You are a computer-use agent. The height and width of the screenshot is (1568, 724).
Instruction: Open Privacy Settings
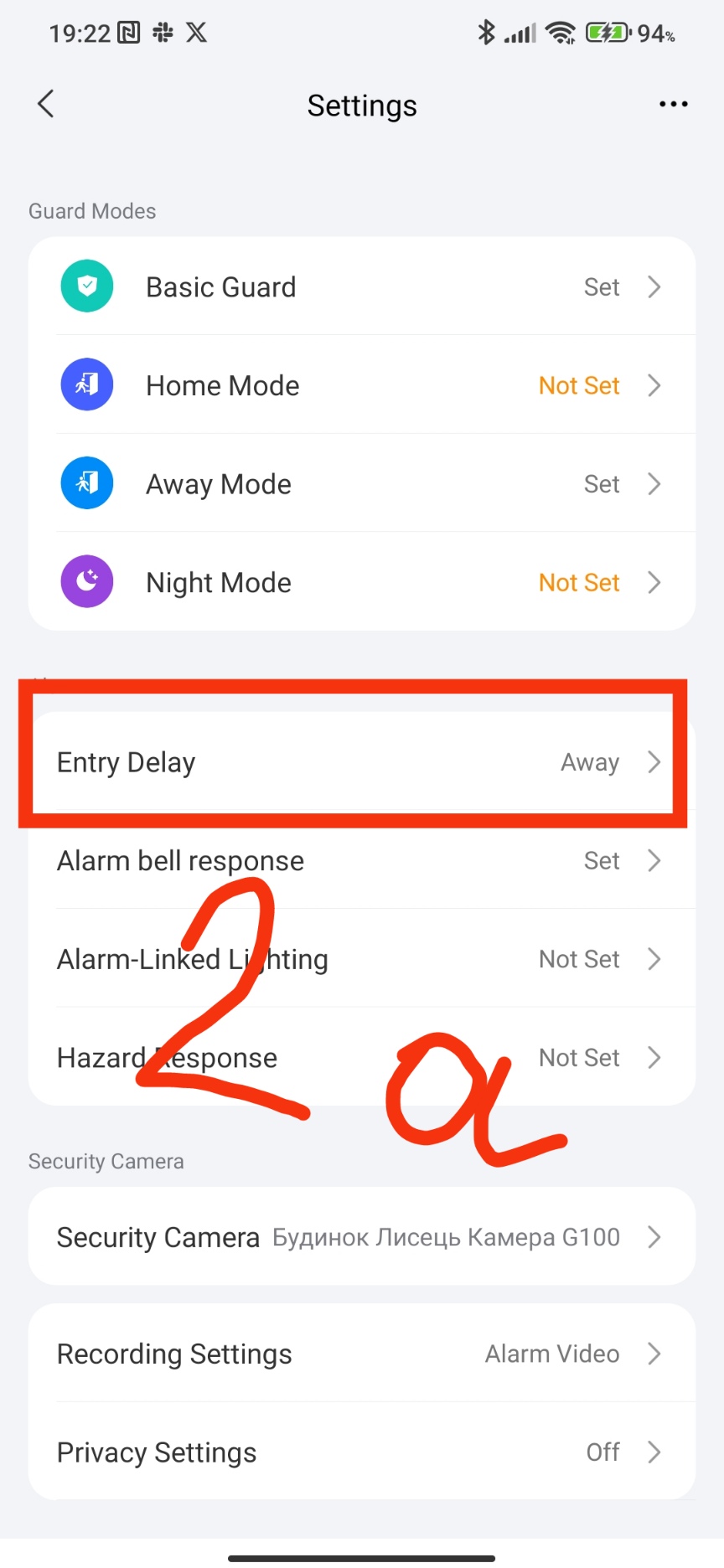click(x=362, y=1452)
